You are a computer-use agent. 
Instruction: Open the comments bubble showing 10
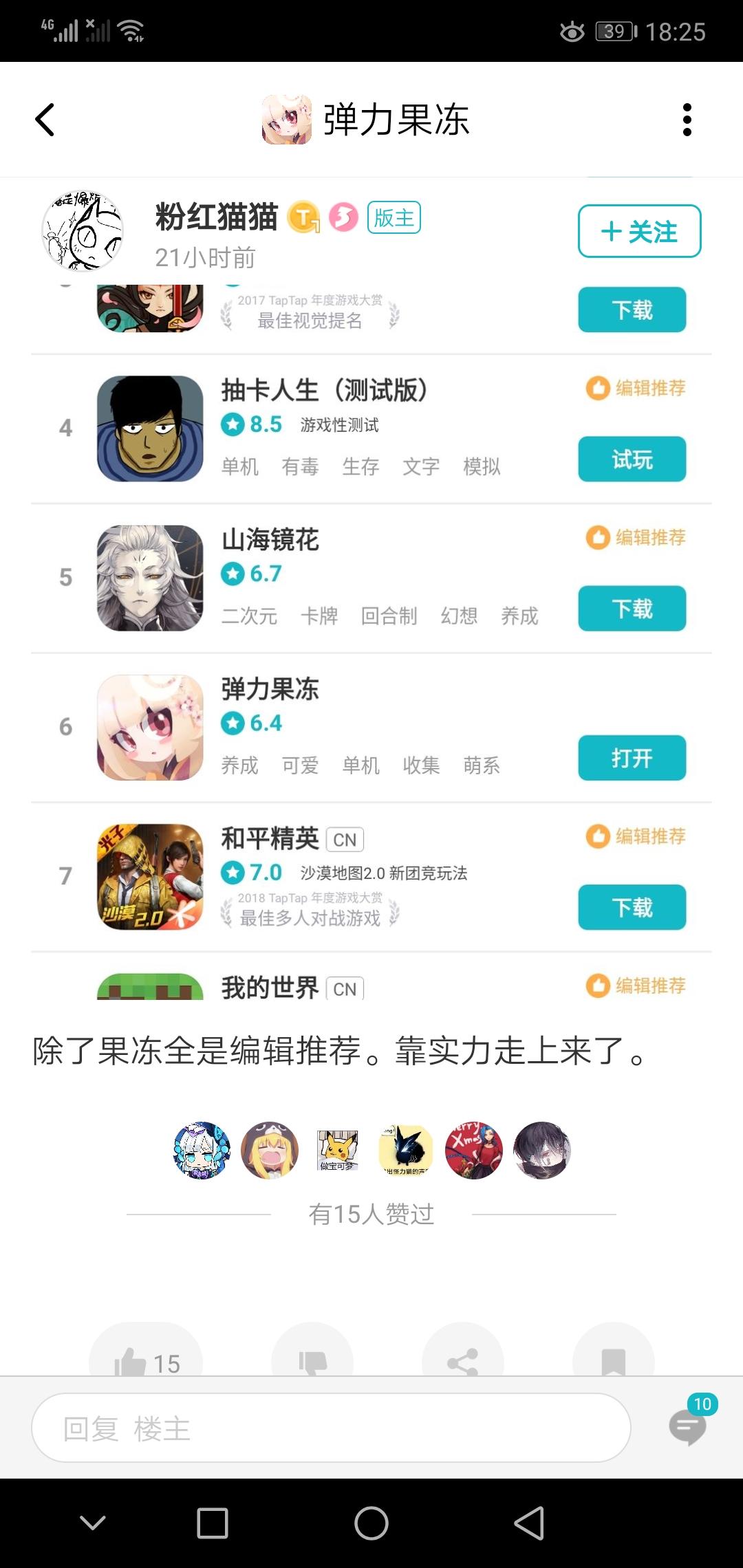click(x=689, y=1426)
